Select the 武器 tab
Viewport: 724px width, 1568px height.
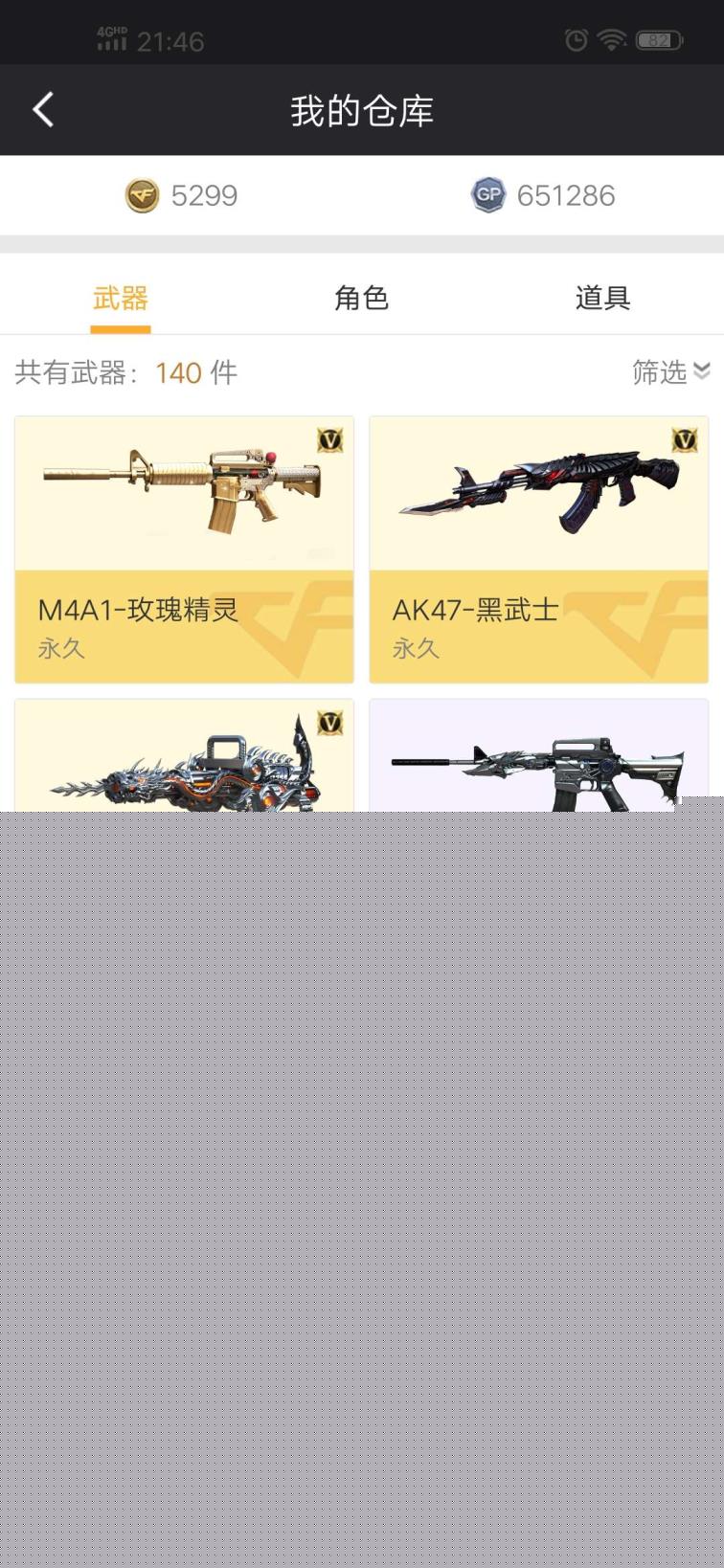tap(121, 298)
